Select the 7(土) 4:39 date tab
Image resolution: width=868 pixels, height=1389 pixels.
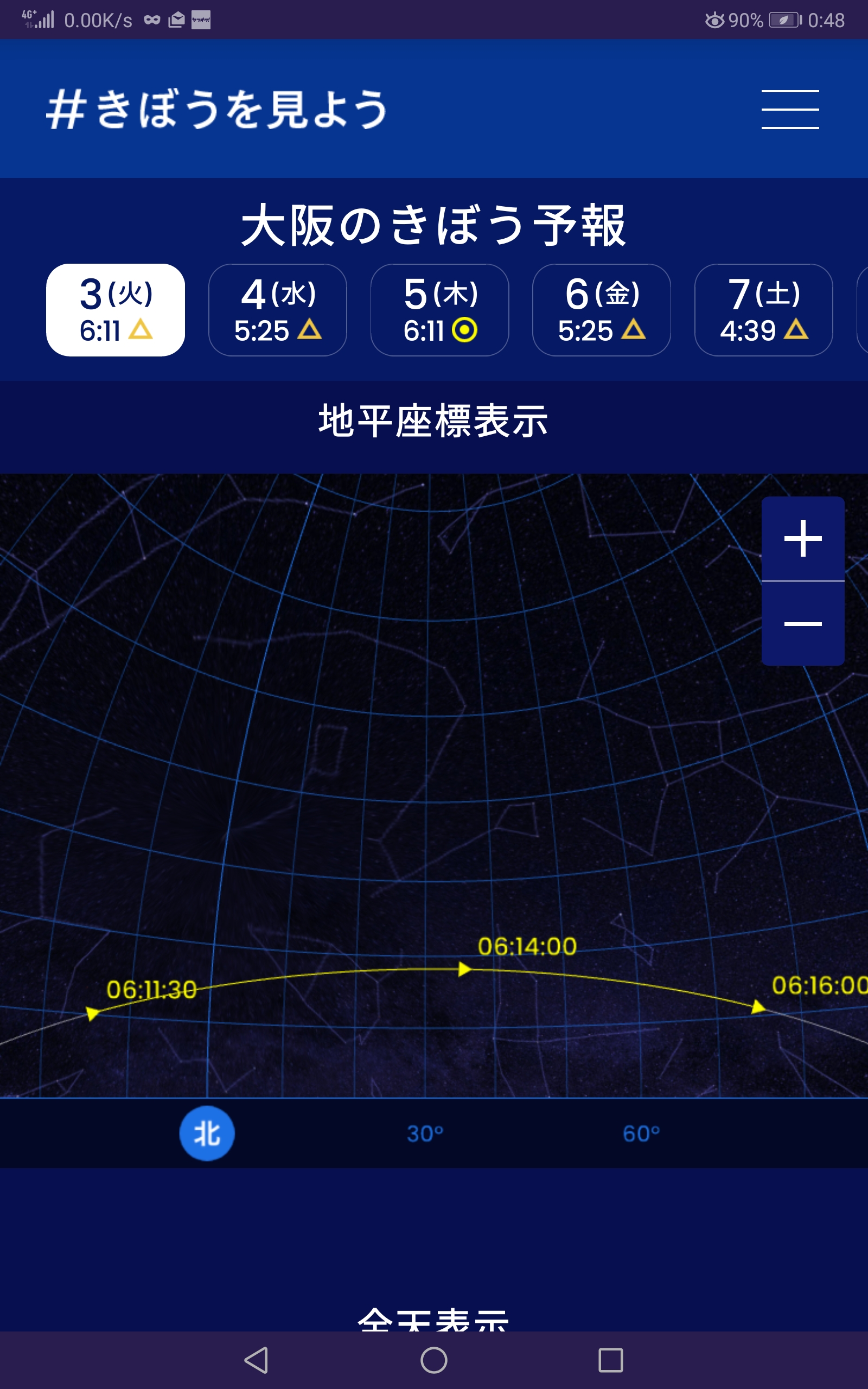(x=763, y=310)
